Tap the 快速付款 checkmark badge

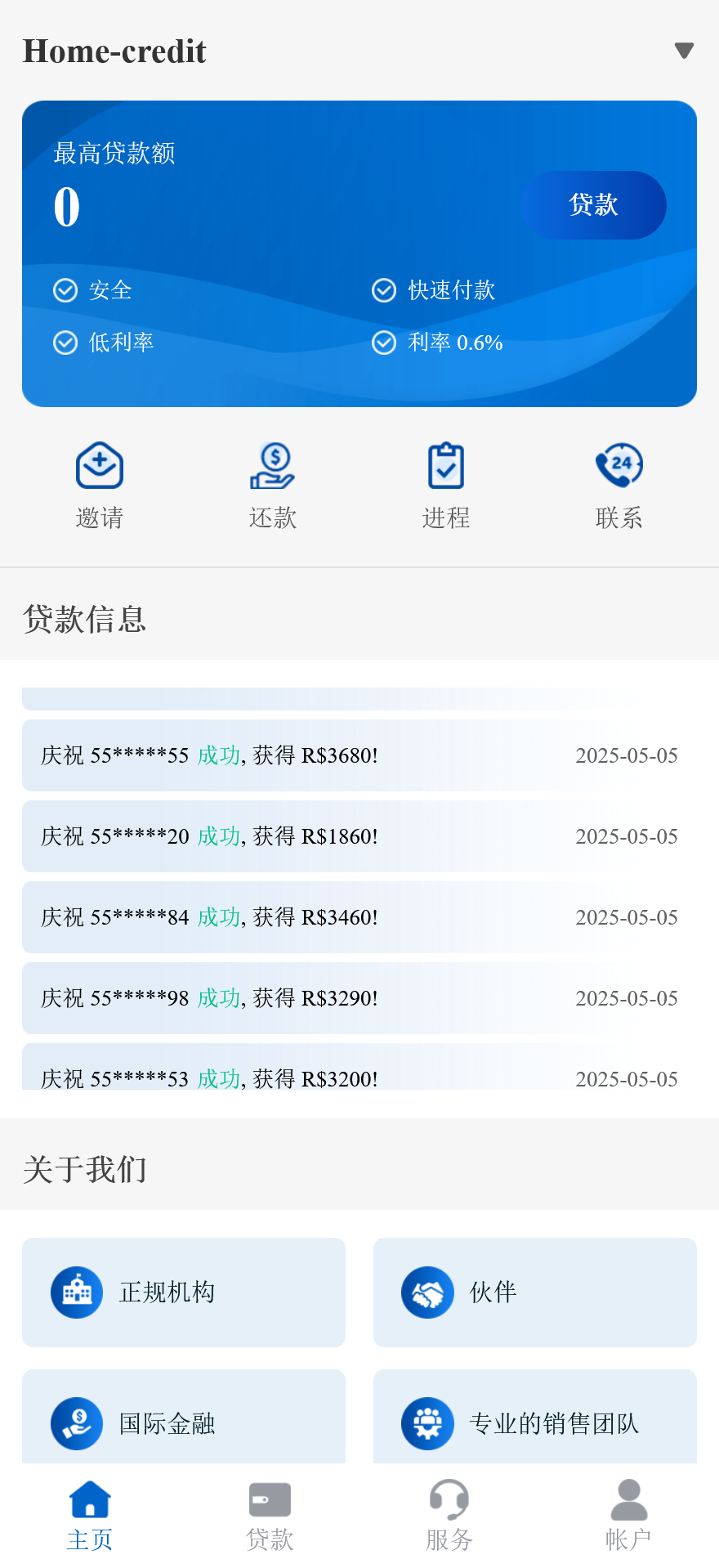(x=384, y=290)
